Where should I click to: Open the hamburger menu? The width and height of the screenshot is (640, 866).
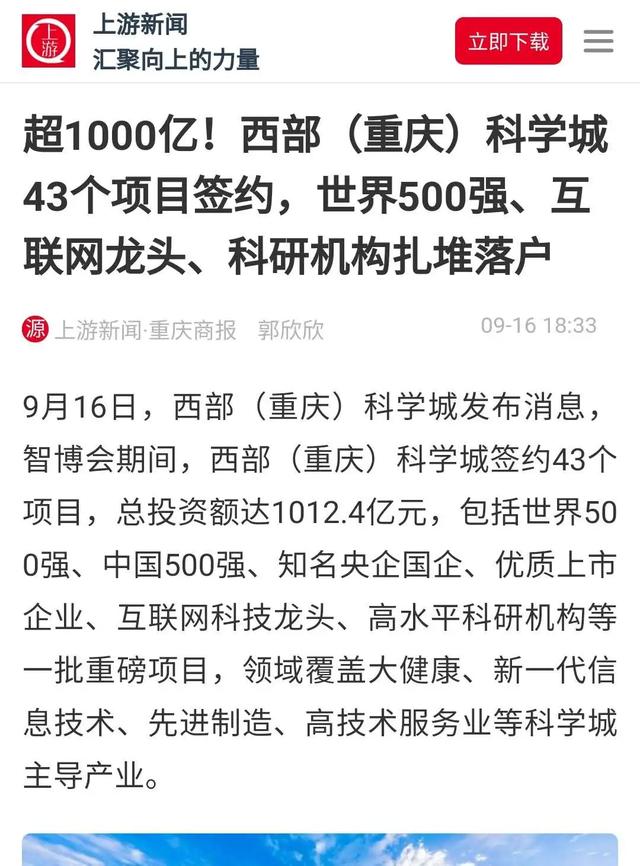(598, 41)
